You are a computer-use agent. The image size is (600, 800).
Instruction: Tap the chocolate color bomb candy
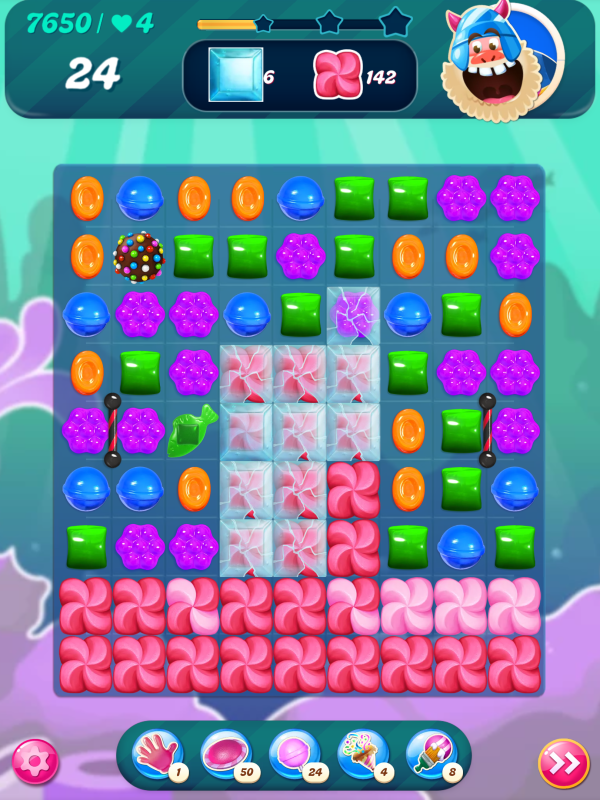(139, 257)
